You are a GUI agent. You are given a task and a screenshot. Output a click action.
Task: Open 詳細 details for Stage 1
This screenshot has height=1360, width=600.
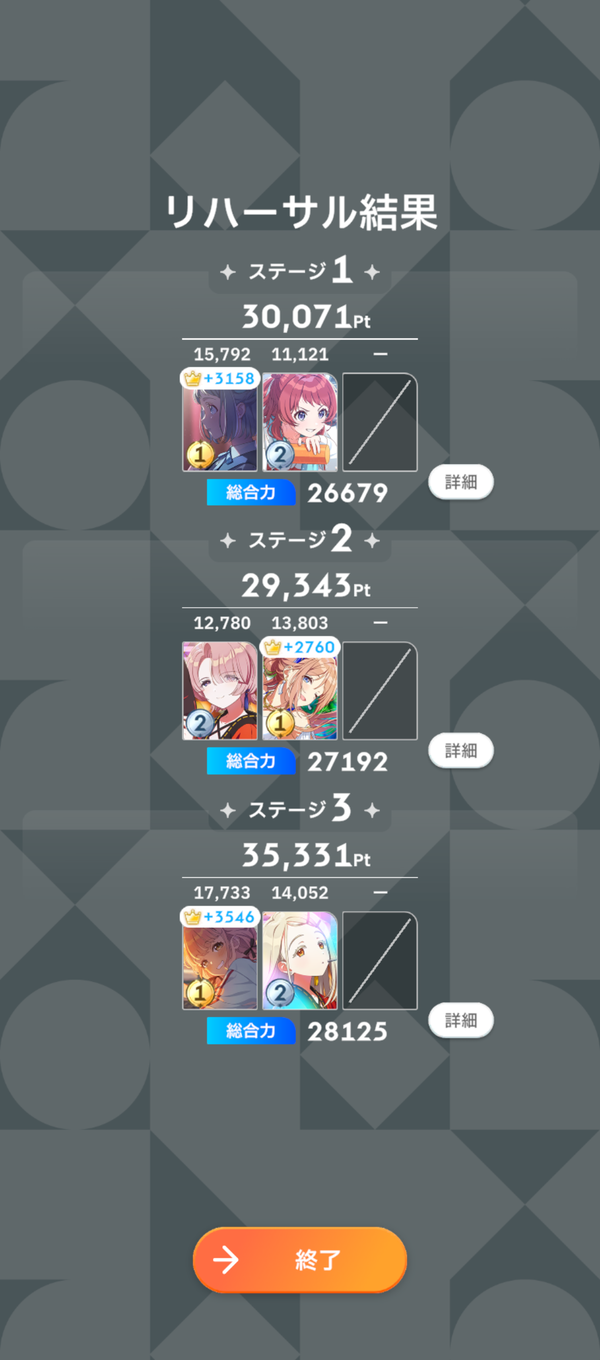[461, 481]
